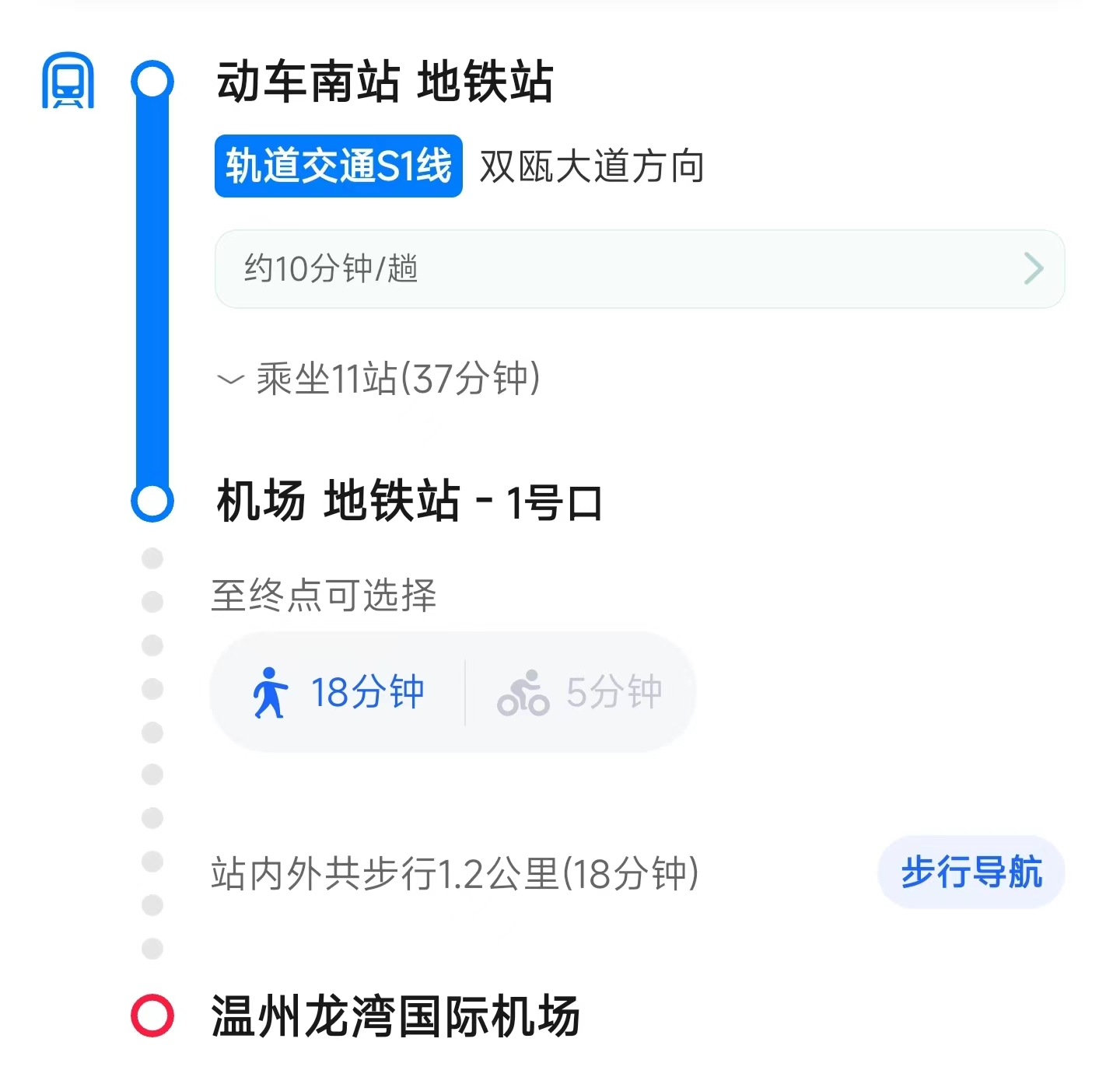
Task: Select the 5分钟 cycling option
Action: coord(580,692)
